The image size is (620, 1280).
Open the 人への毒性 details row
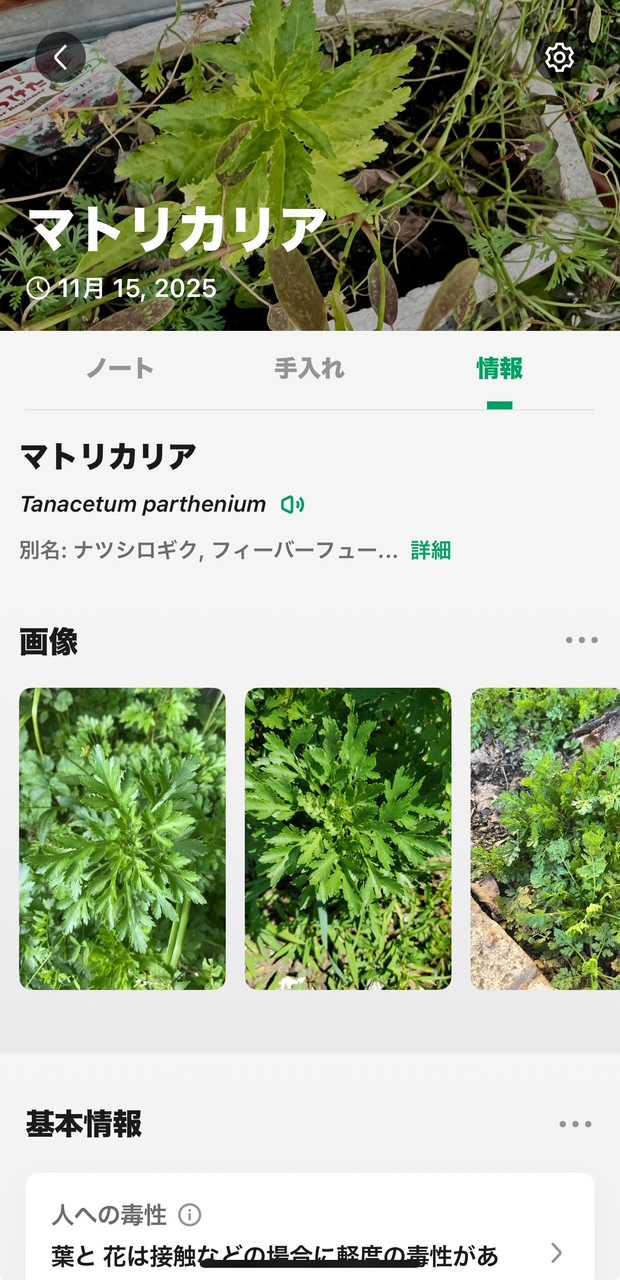click(x=310, y=1240)
